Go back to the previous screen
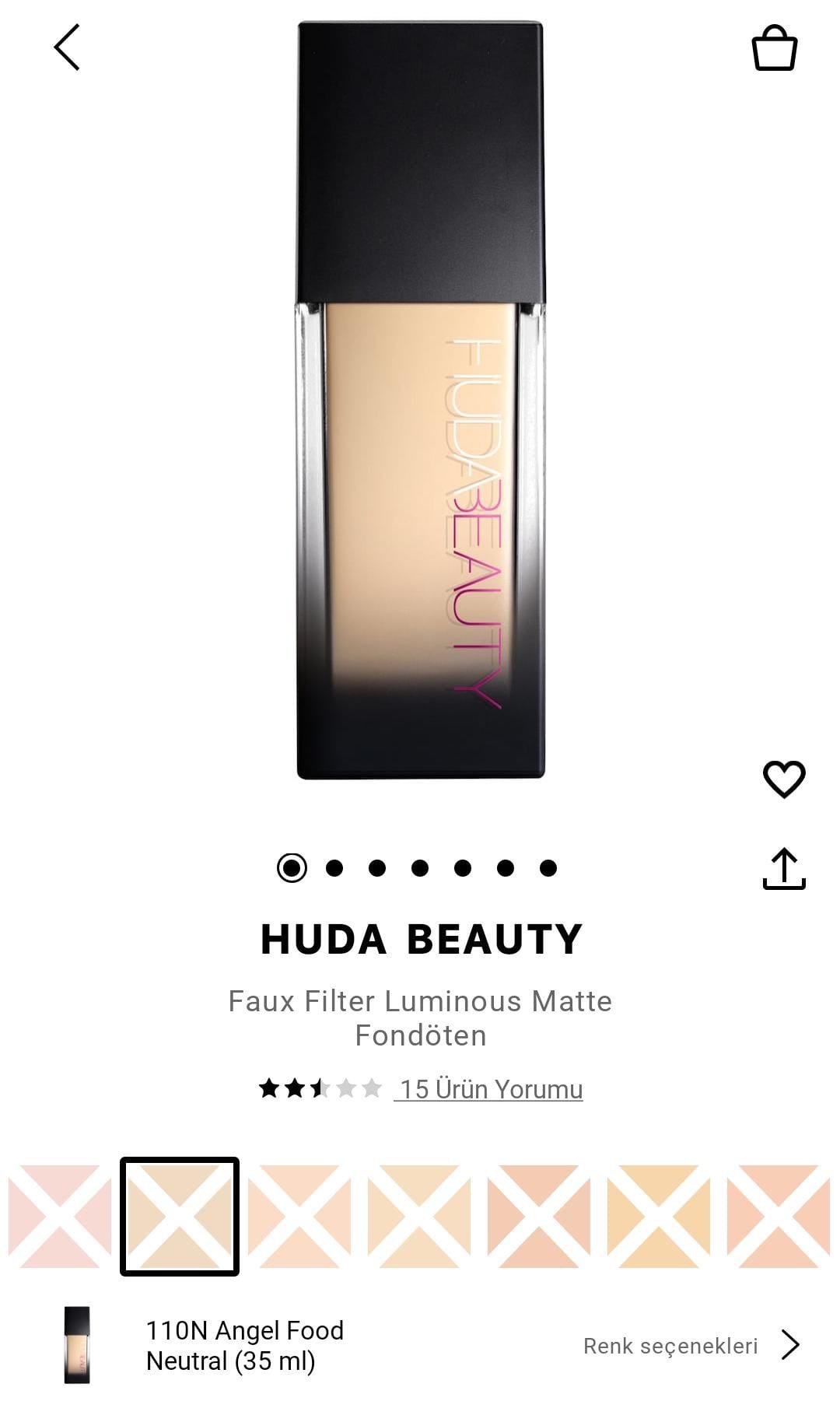840x1401 pixels. click(67, 47)
